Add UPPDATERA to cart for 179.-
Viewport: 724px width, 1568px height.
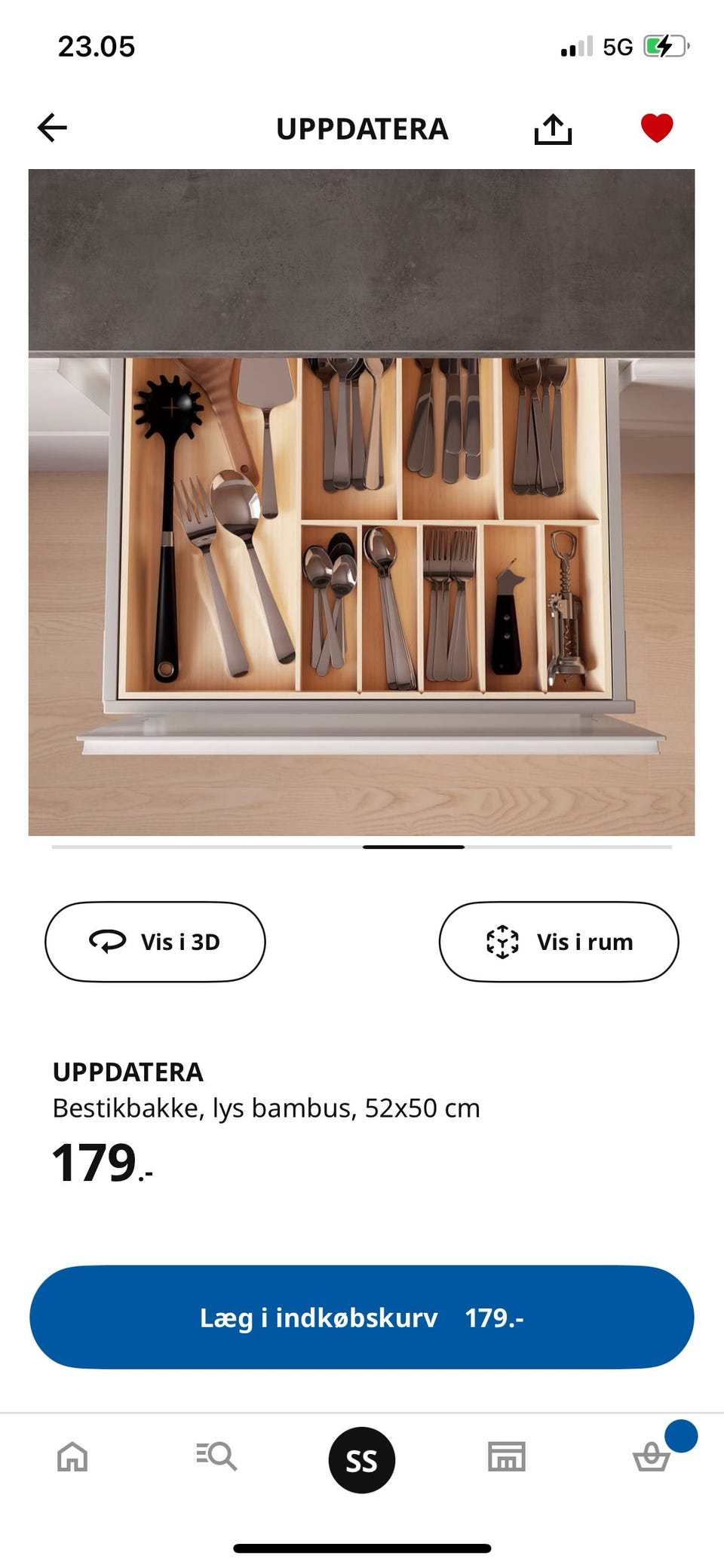[362, 1317]
